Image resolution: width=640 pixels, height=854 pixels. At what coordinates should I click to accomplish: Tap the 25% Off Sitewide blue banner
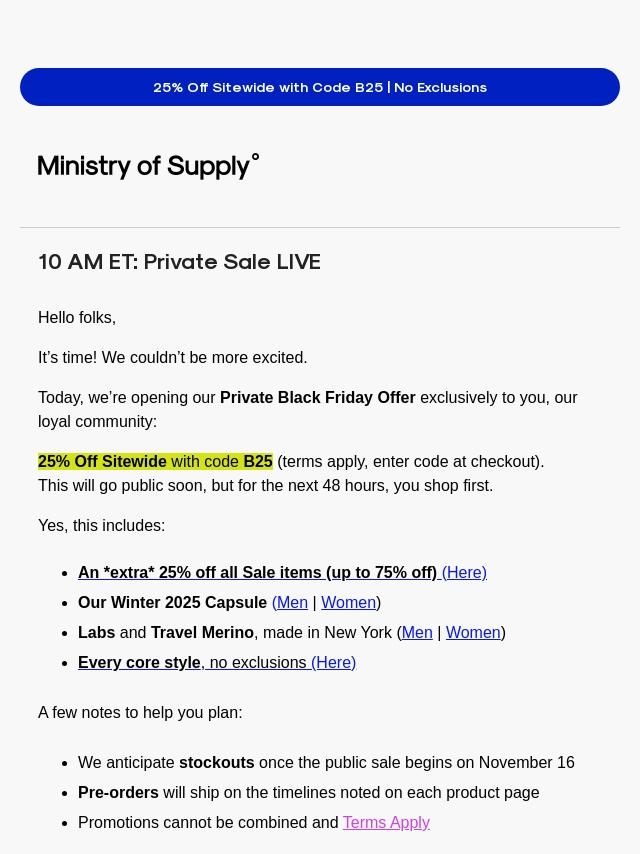[320, 87]
